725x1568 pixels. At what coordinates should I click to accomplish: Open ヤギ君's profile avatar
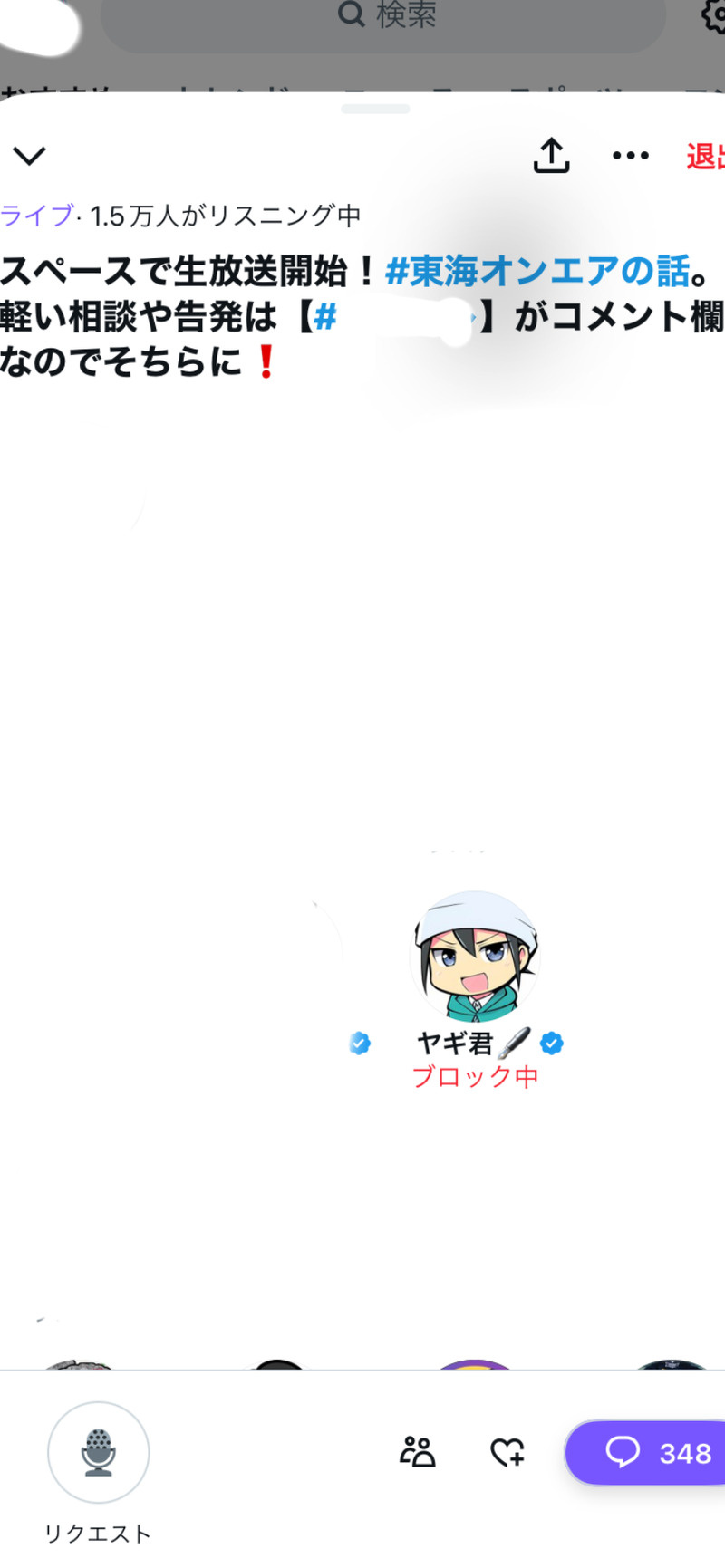[475, 957]
